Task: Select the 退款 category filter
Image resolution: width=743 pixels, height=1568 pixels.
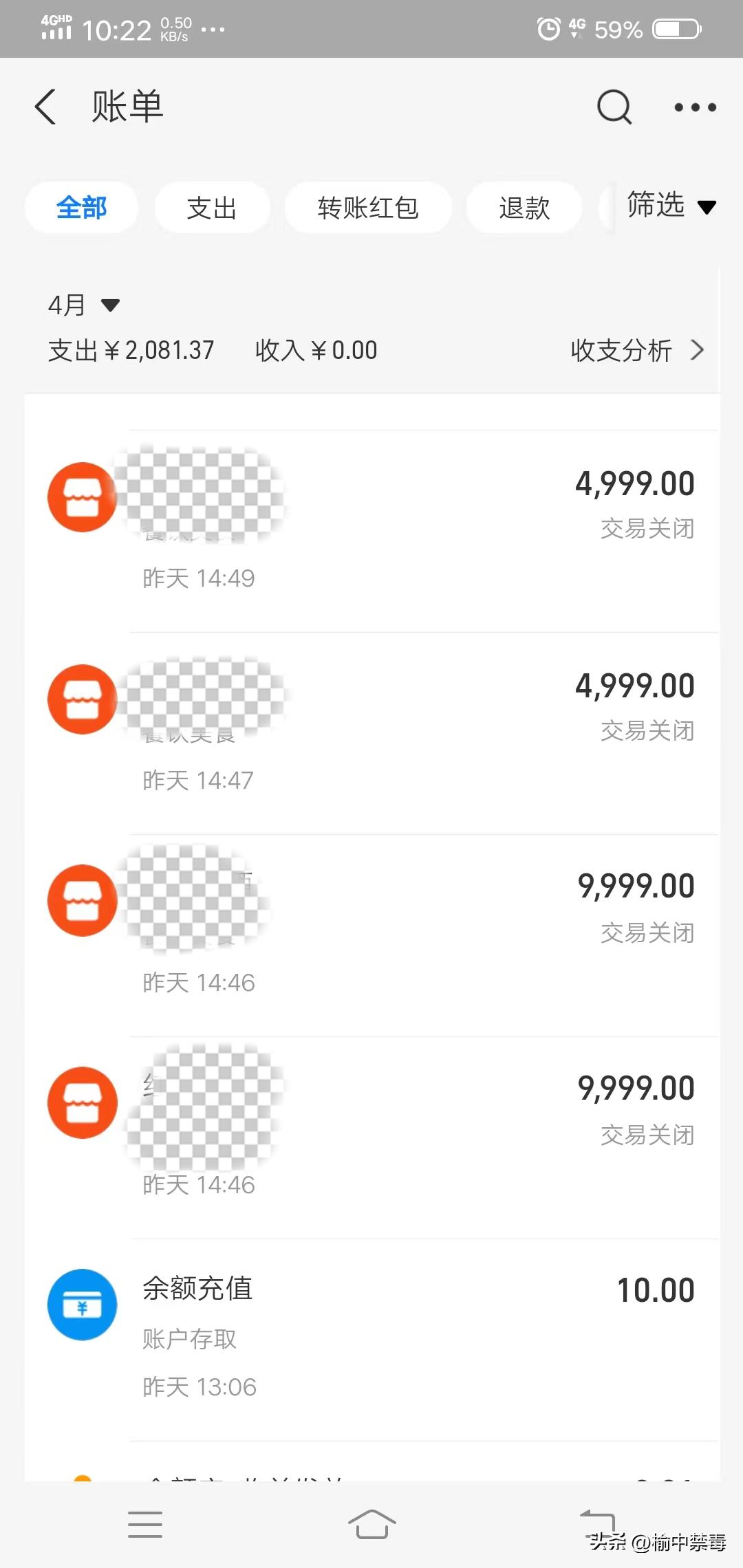Action: click(524, 207)
